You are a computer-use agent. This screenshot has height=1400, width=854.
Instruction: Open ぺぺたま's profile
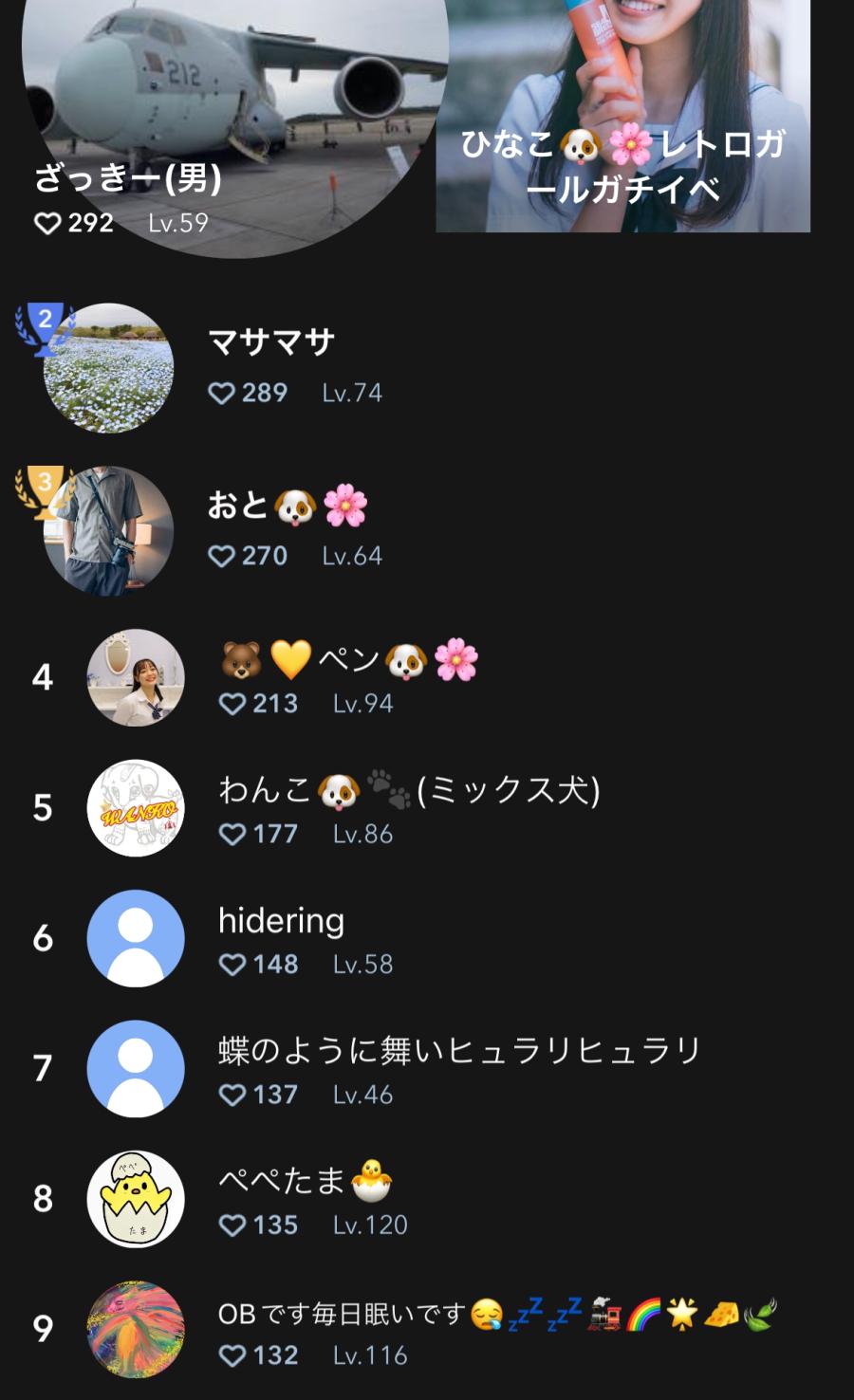pyautogui.click(x=304, y=1199)
